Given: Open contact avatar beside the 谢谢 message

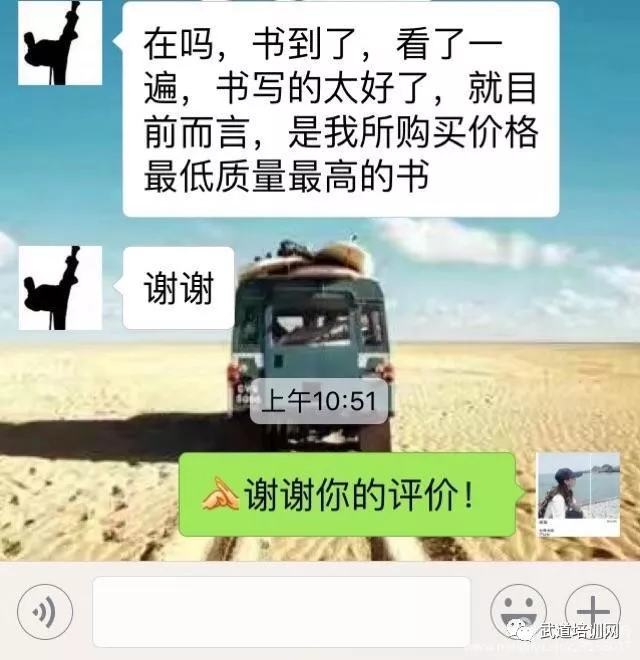Looking at the screenshot, I should (60, 288).
